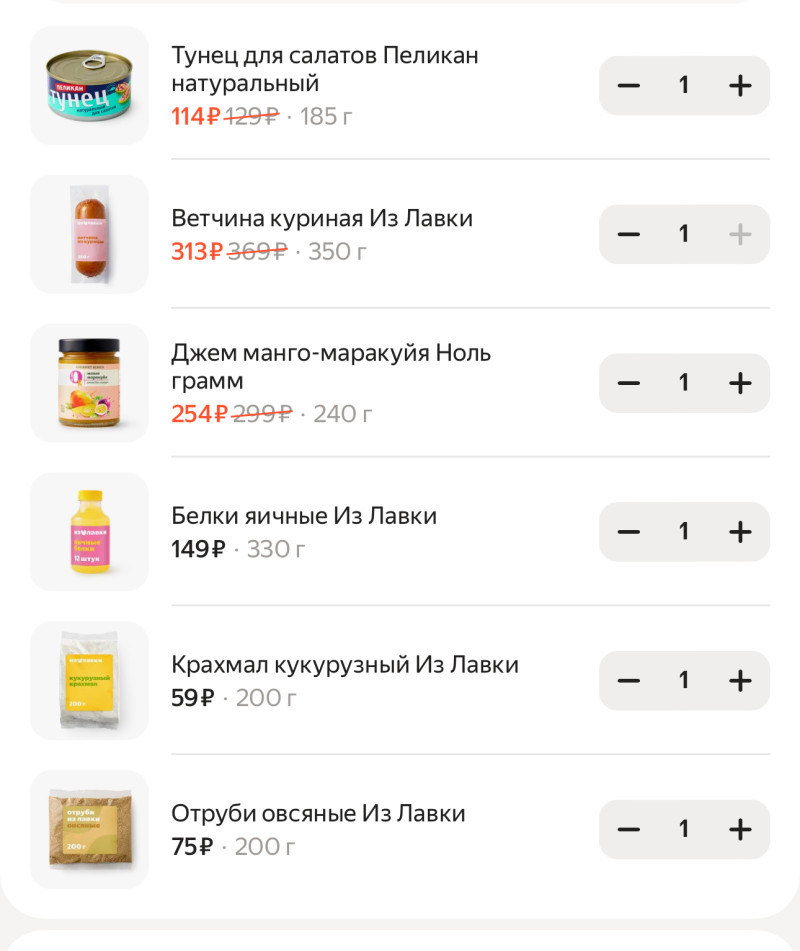800x951 pixels.
Task: Remove one Джем манго-маракуйя Ноль грамм
Action: tap(628, 383)
